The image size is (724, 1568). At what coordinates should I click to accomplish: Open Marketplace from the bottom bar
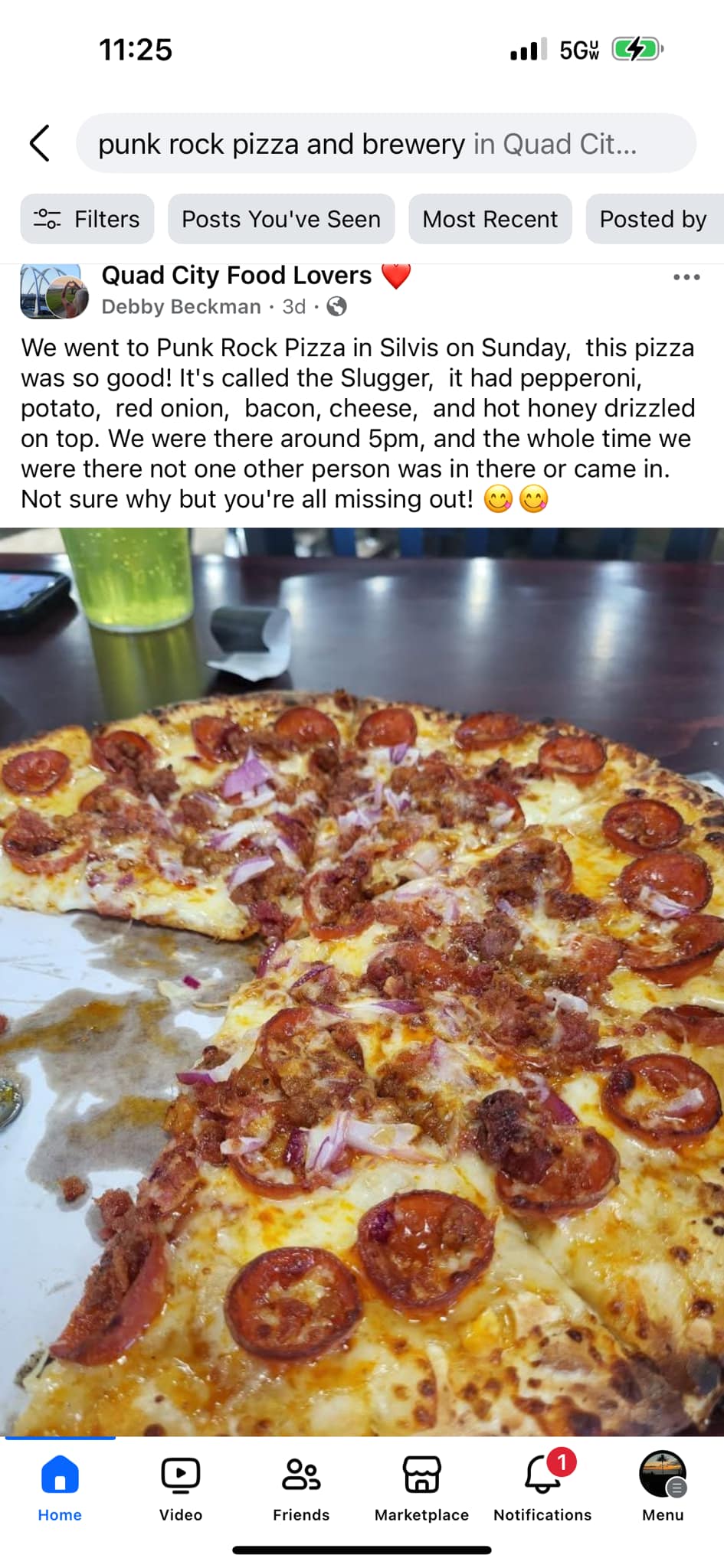[421, 1472]
